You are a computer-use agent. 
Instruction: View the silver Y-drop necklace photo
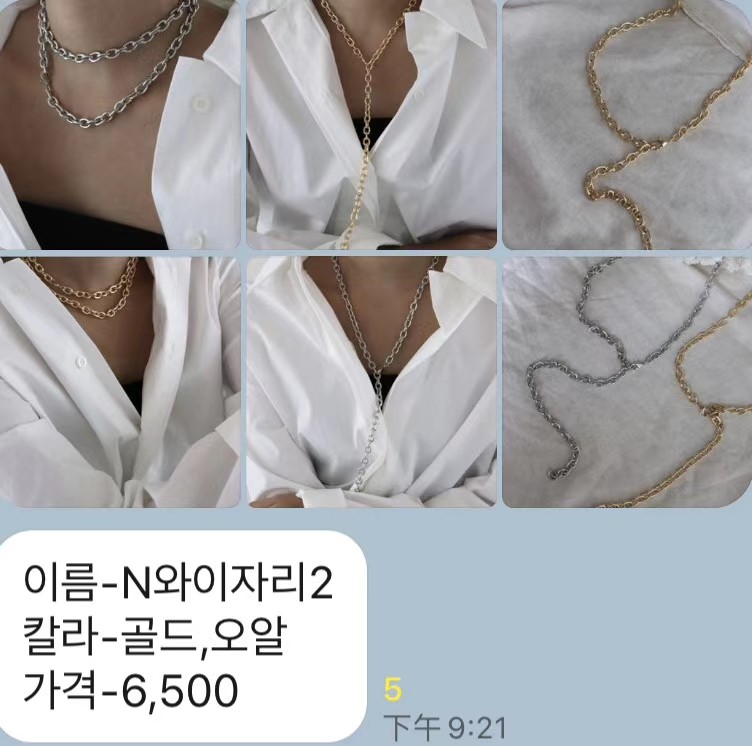(x=371, y=382)
